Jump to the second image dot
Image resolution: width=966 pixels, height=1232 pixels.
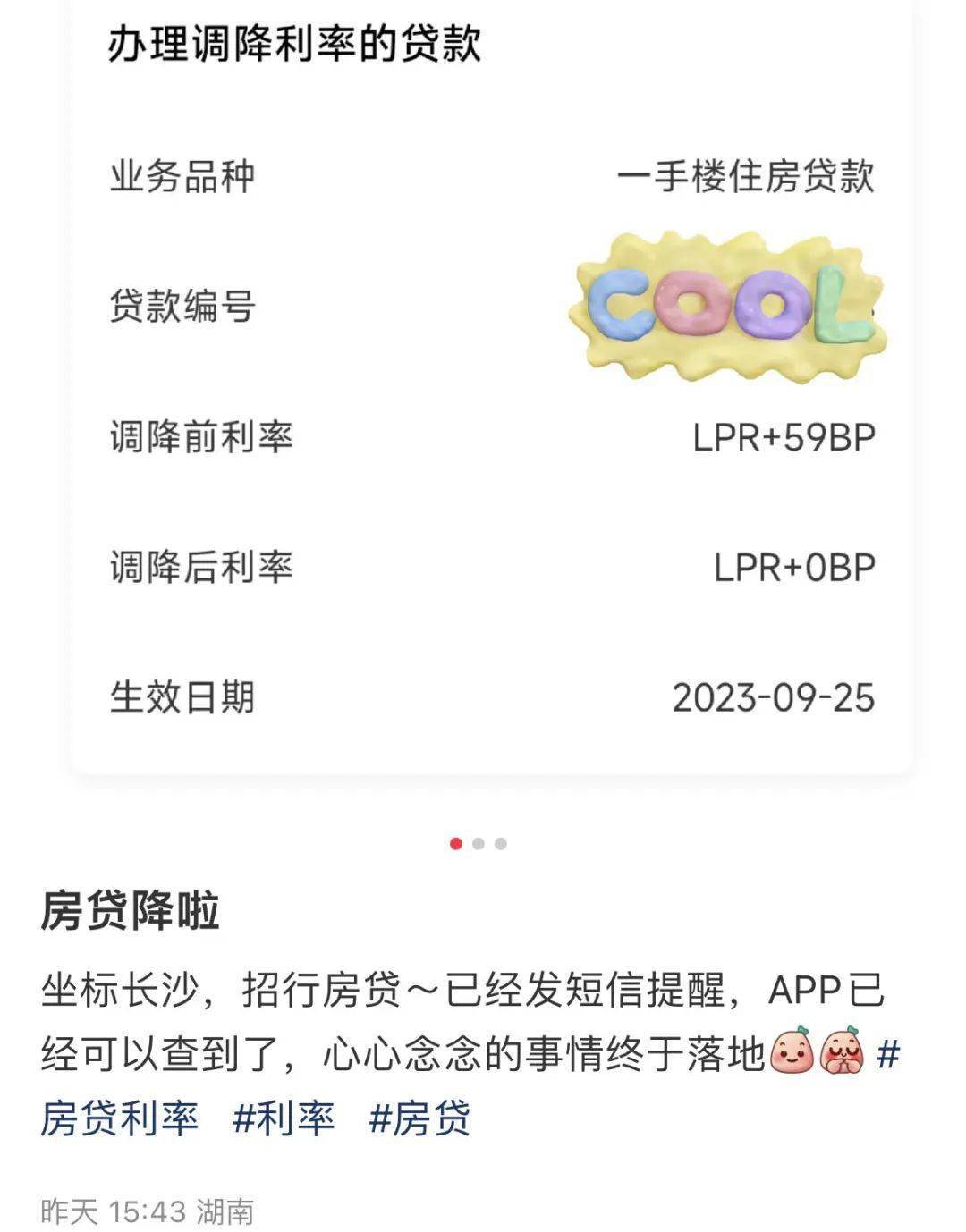(479, 843)
